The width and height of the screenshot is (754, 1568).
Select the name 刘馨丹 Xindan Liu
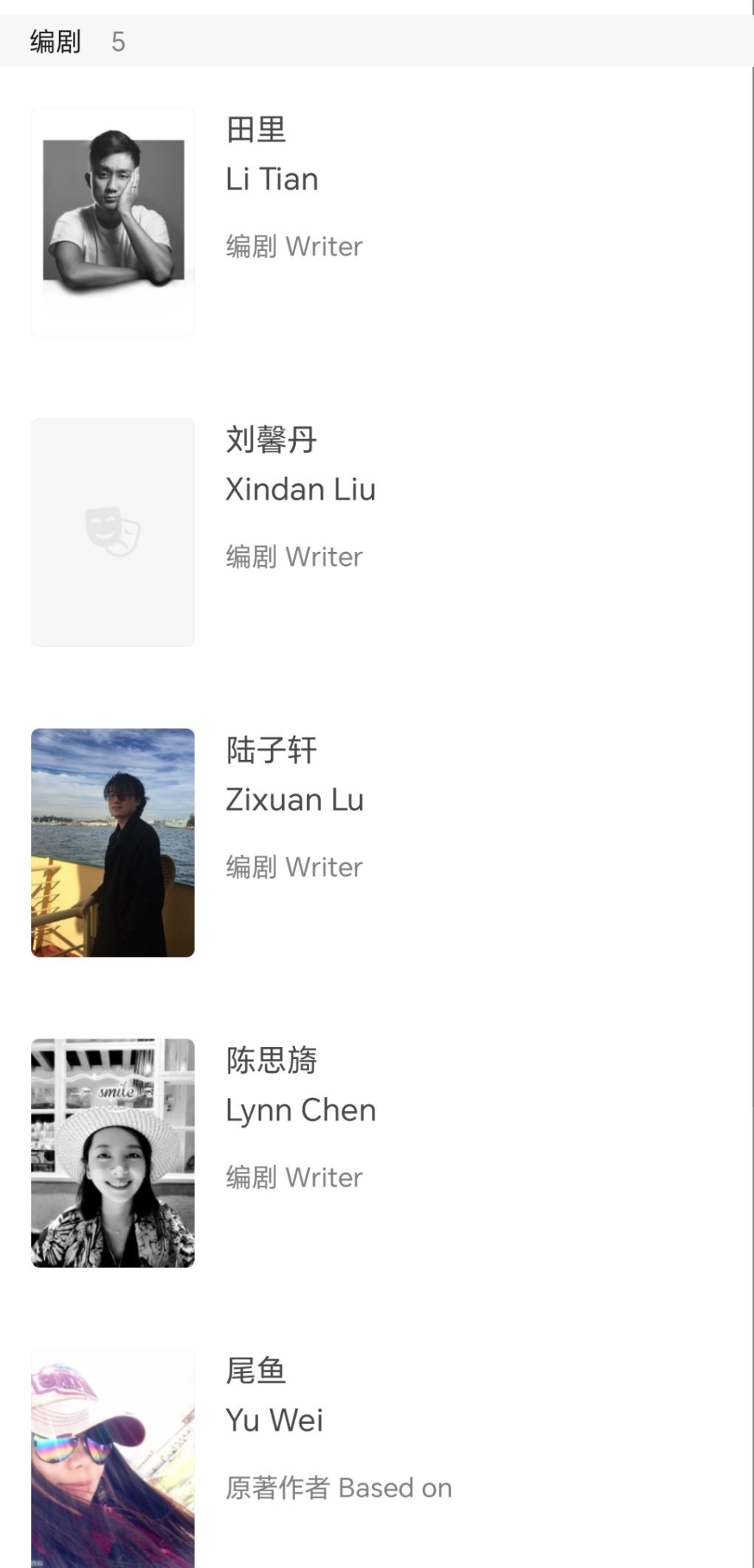[x=299, y=465]
